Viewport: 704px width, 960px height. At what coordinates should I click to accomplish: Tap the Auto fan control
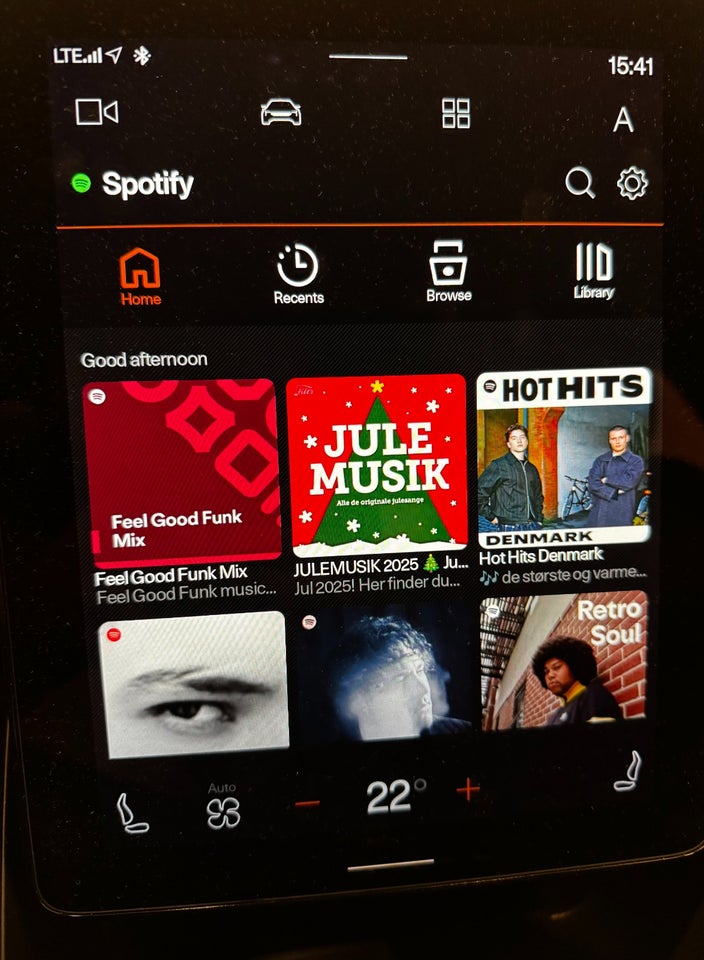click(x=223, y=806)
